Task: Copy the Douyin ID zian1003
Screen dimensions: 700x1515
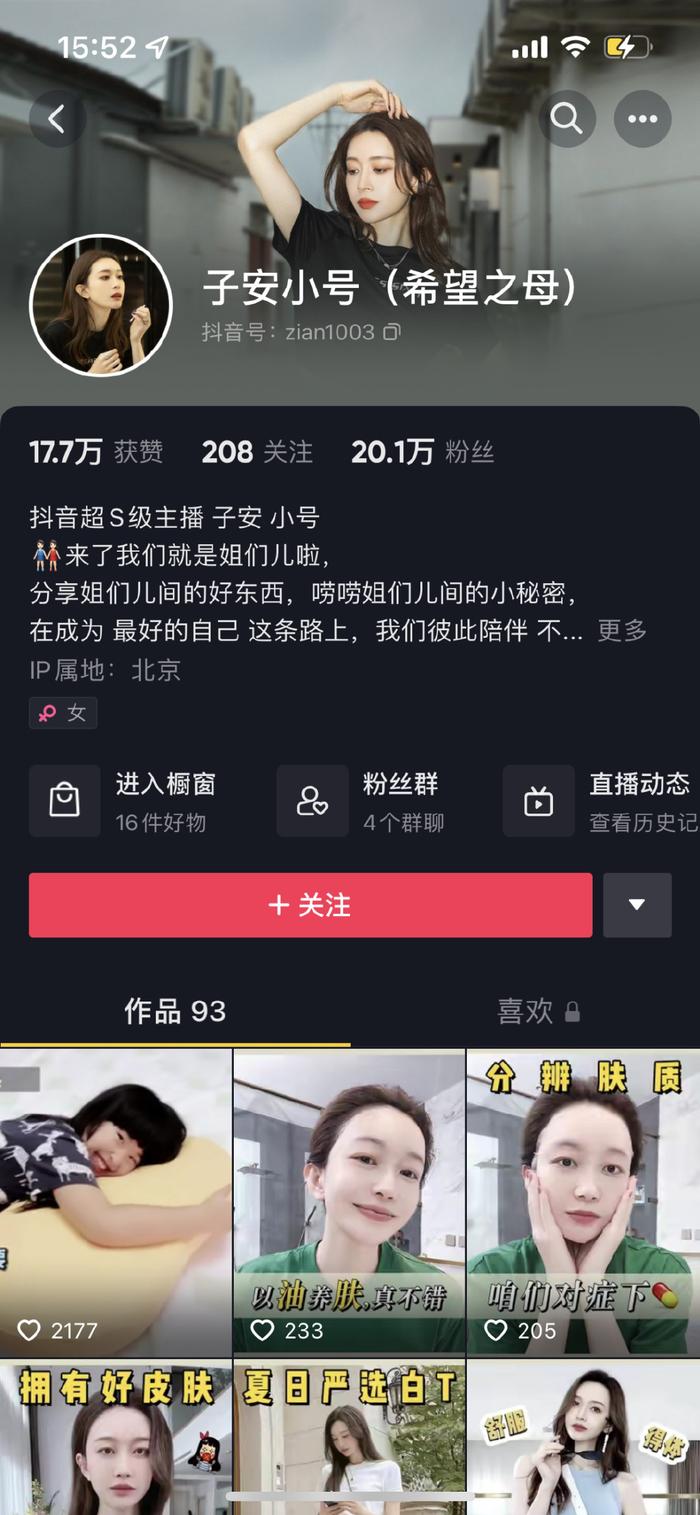Action: click(x=392, y=332)
